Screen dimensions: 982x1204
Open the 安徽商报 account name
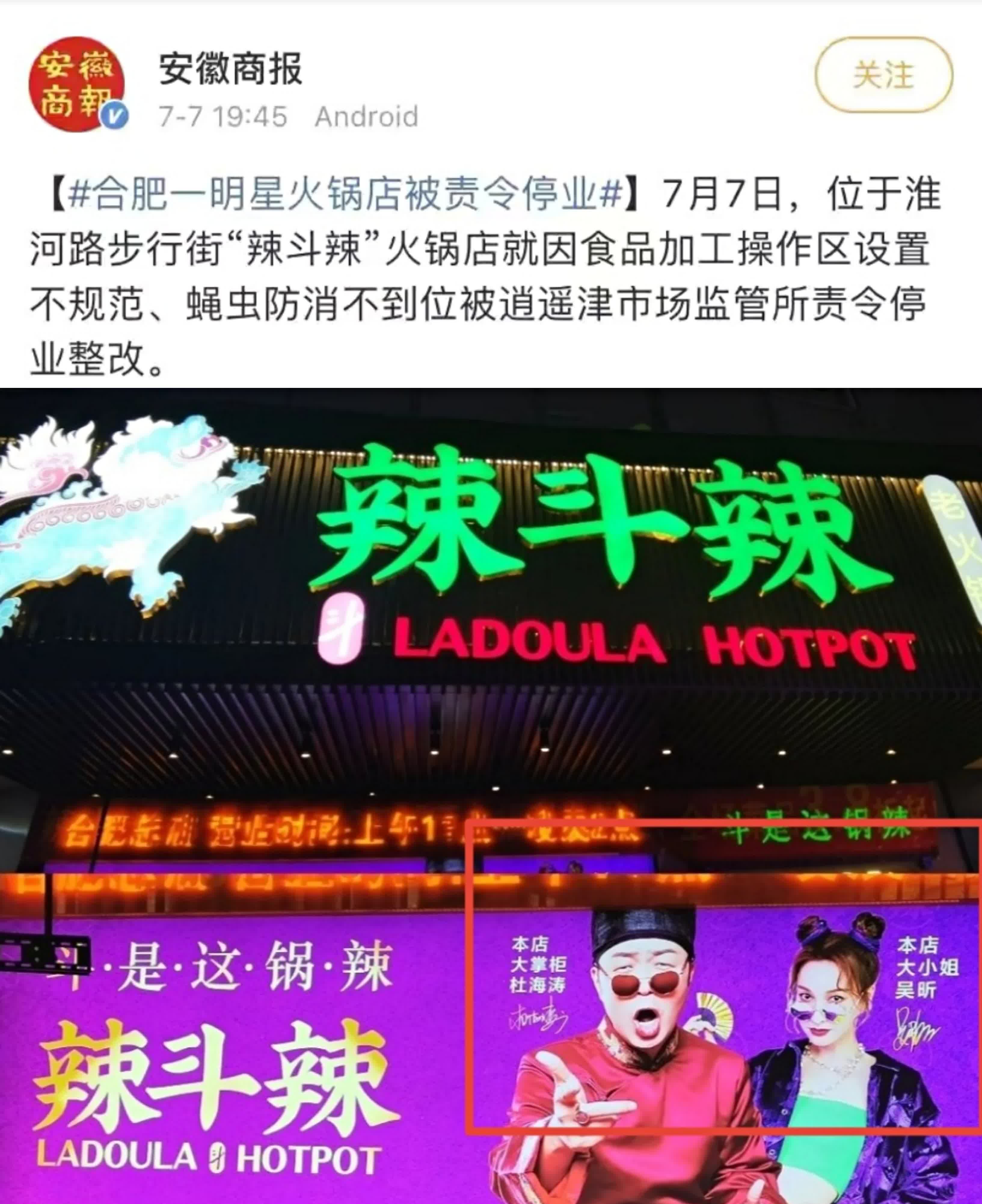231,69
